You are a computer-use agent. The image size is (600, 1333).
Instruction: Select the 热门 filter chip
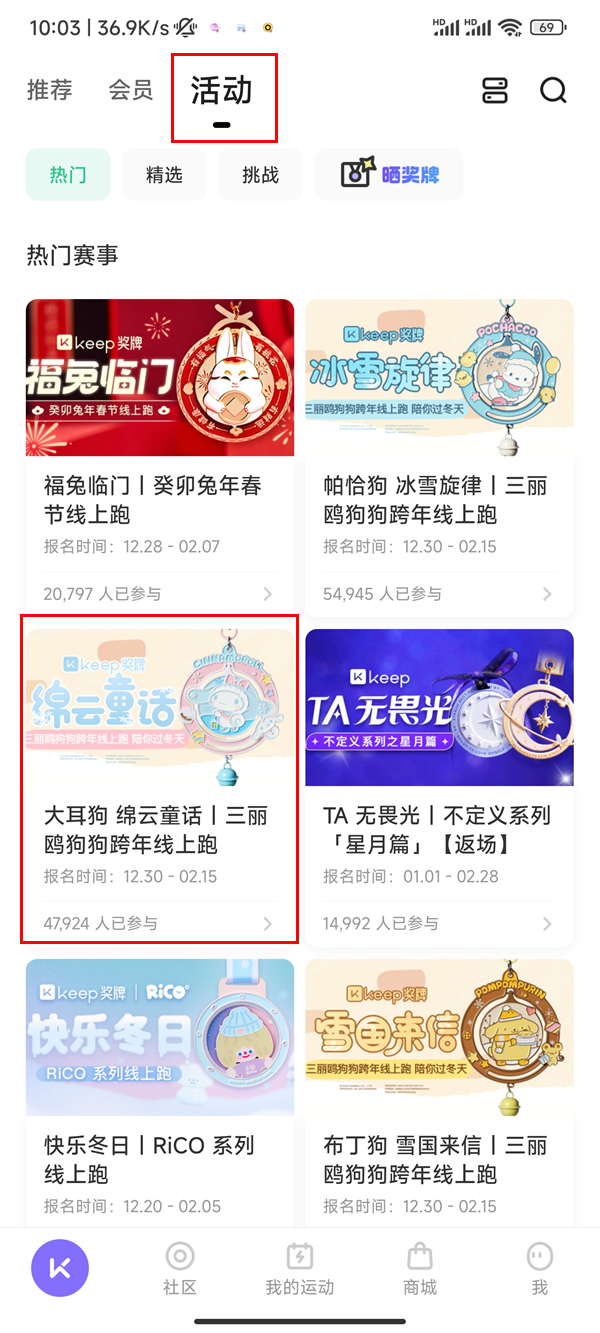click(68, 175)
